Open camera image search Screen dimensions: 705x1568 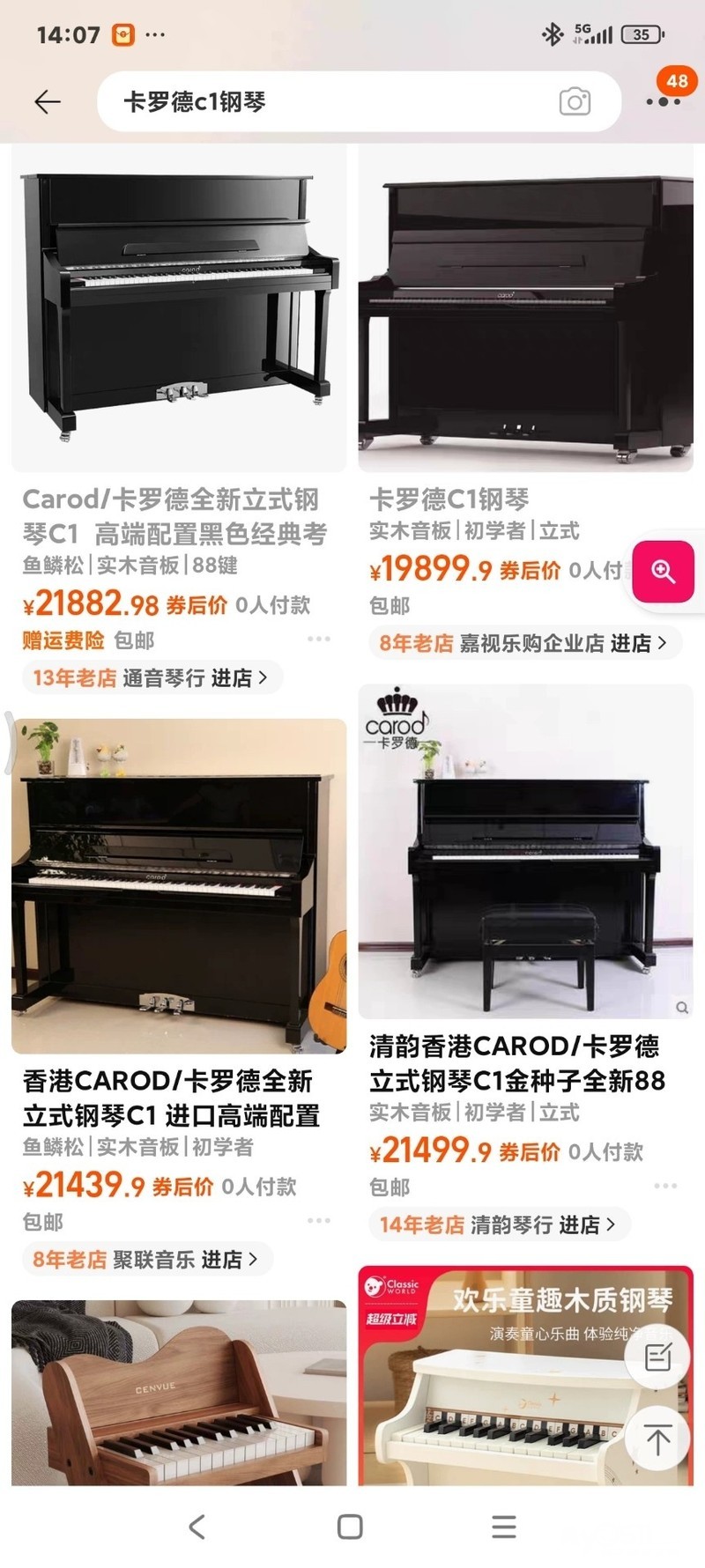pyautogui.click(x=575, y=102)
